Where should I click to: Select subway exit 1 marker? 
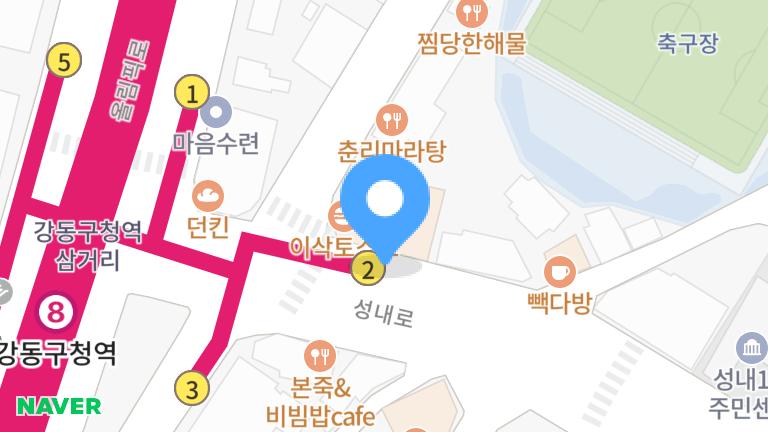coord(191,94)
